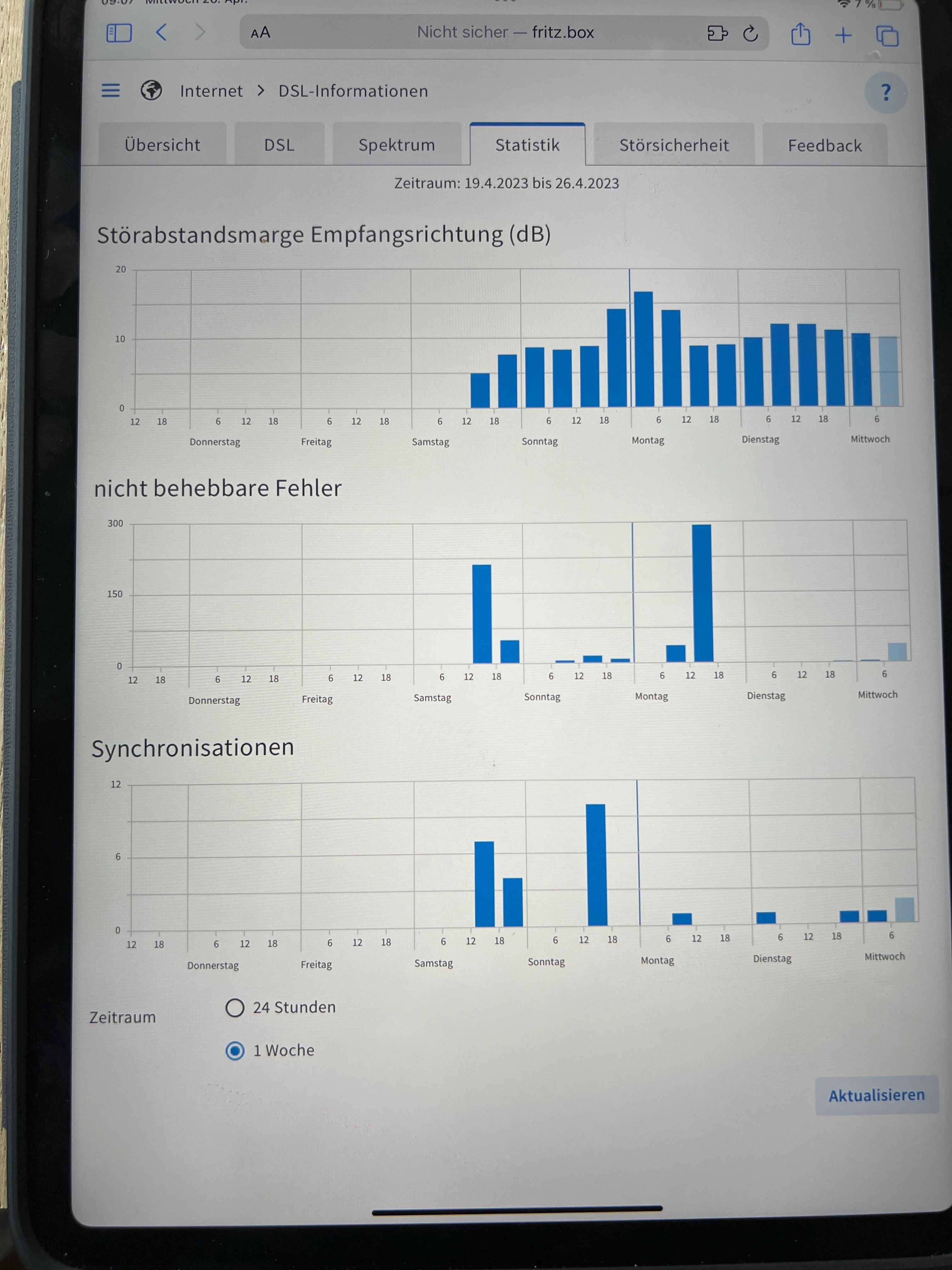The height and width of the screenshot is (1270, 952).
Task: Toggle the Safari sidebar button
Action: pos(119,33)
